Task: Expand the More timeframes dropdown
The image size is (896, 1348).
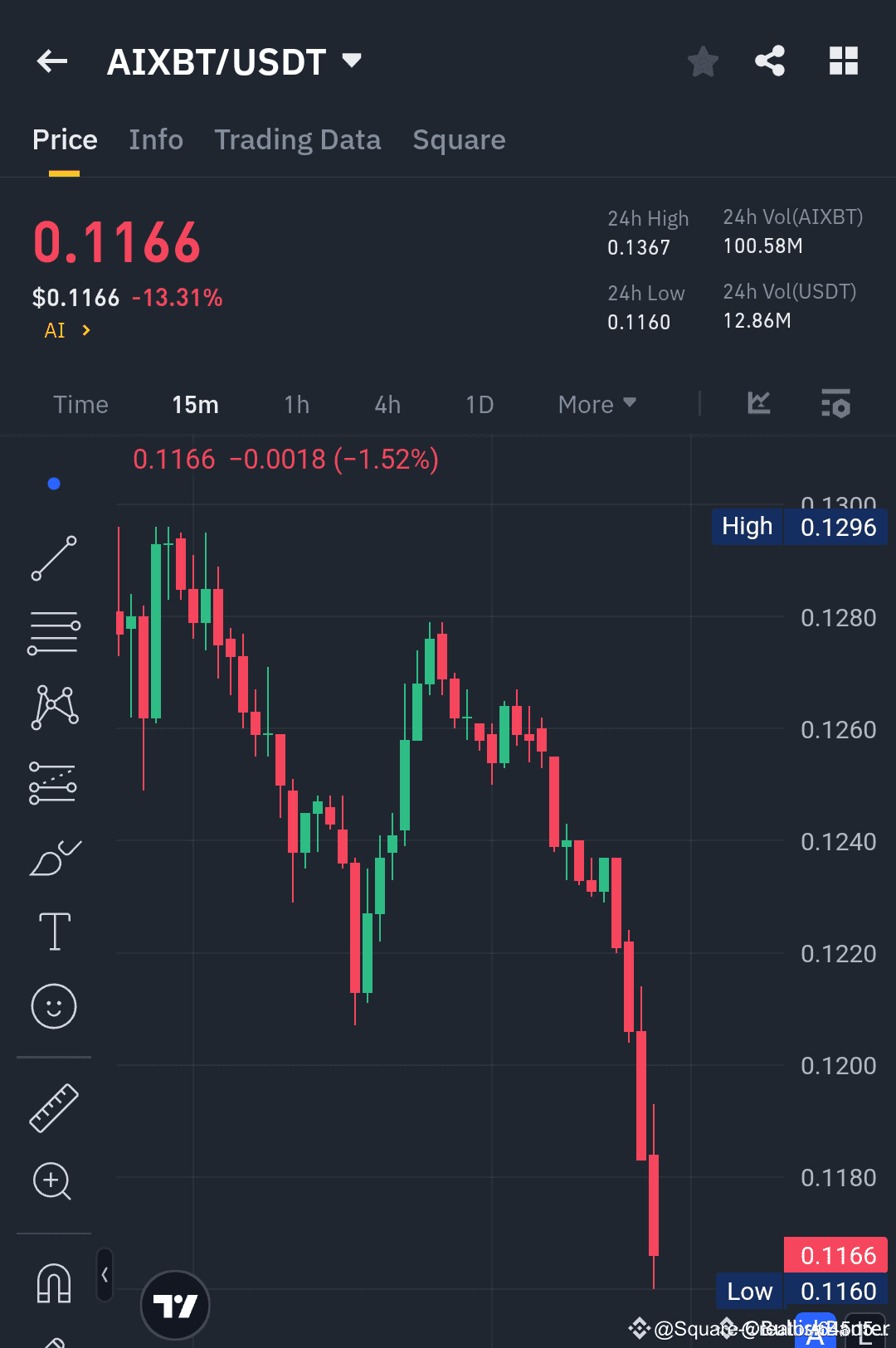Action: [x=596, y=405]
